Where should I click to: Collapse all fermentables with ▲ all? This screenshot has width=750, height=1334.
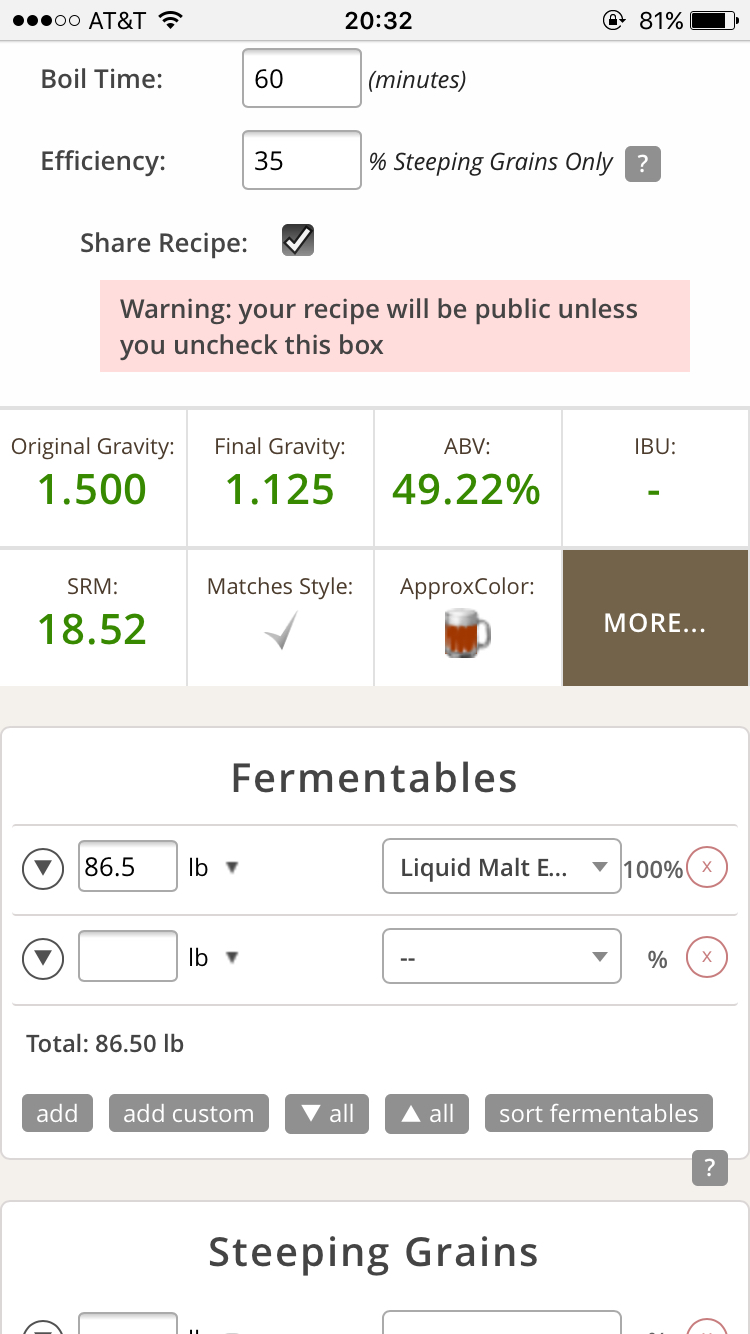click(427, 1114)
